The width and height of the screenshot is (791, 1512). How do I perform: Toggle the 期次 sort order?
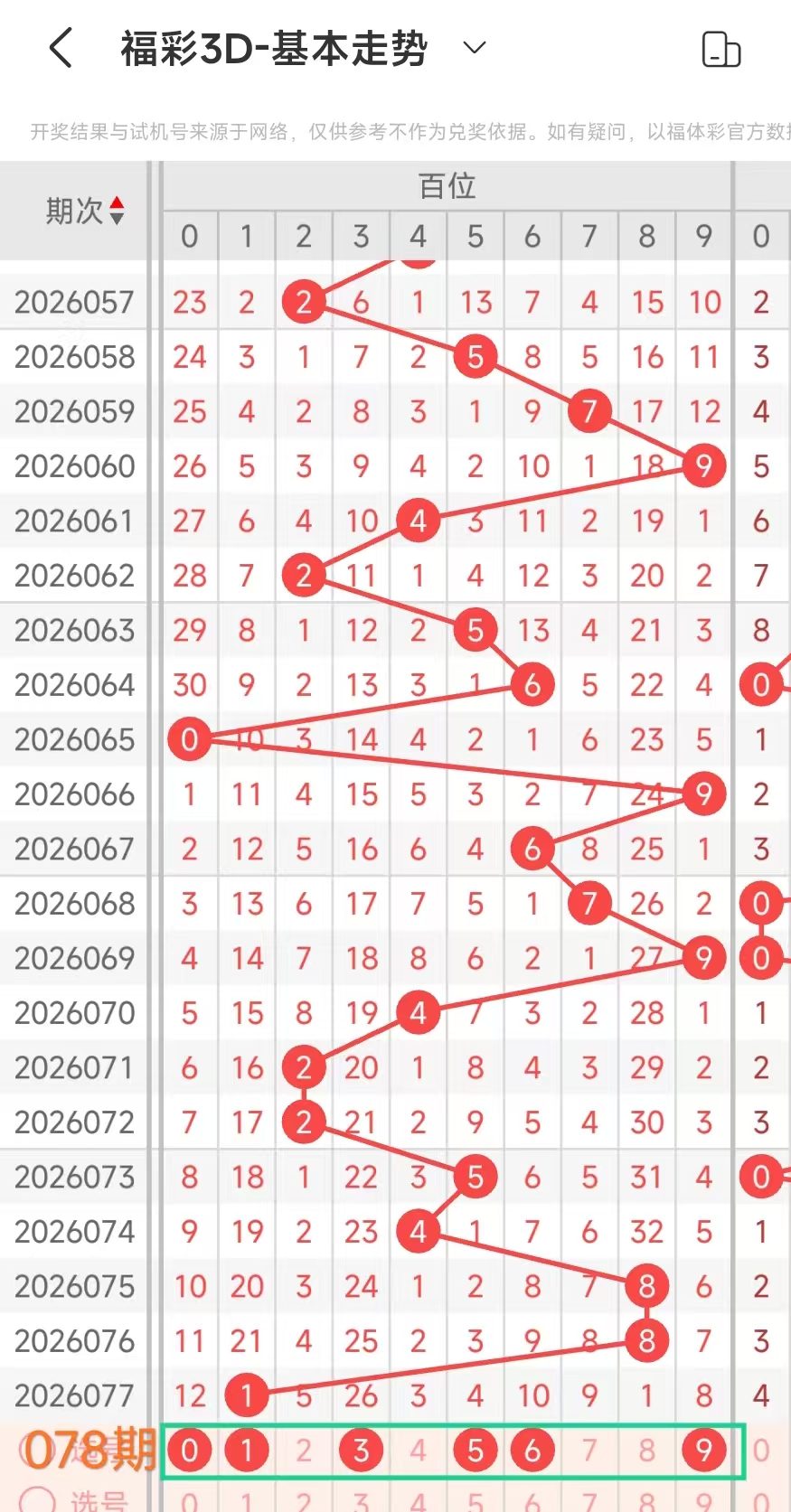[84, 211]
